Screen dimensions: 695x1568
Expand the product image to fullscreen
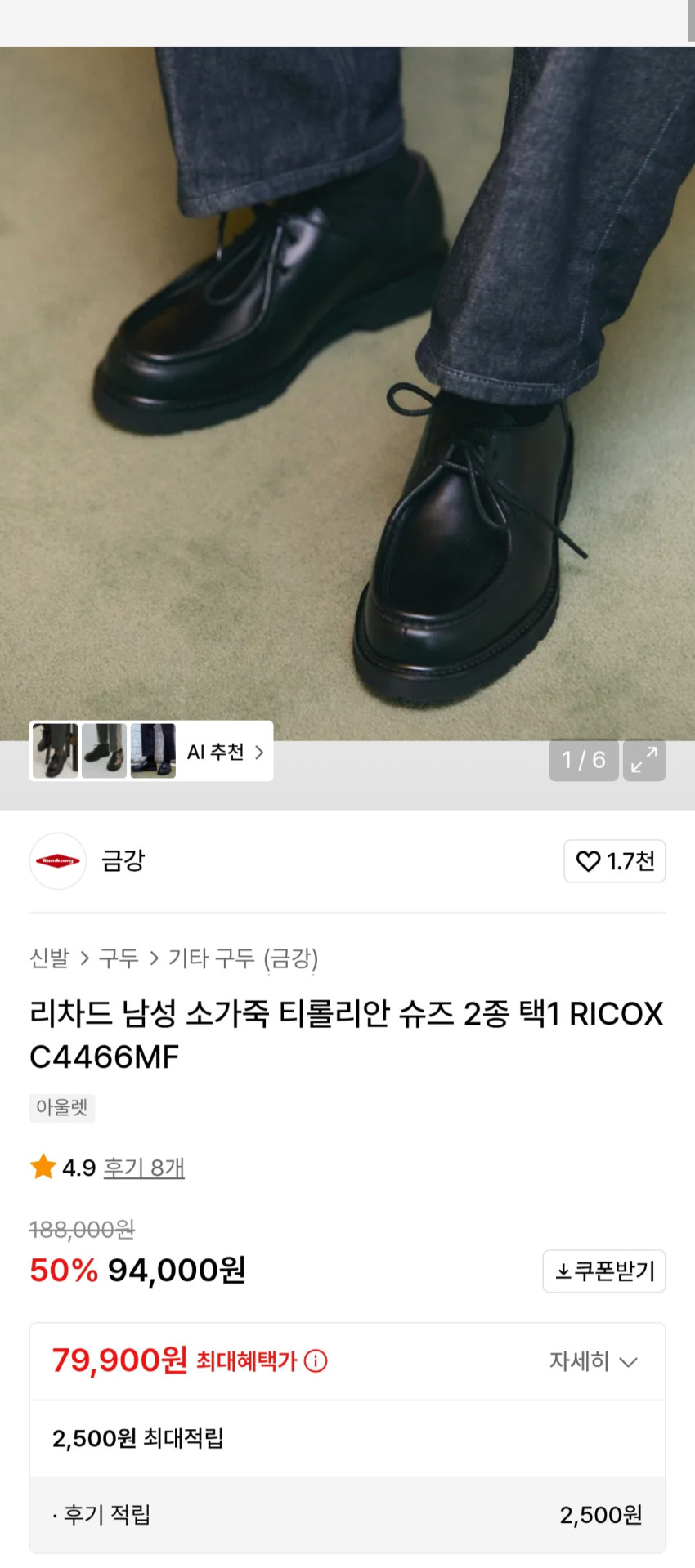pyautogui.click(x=644, y=760)
